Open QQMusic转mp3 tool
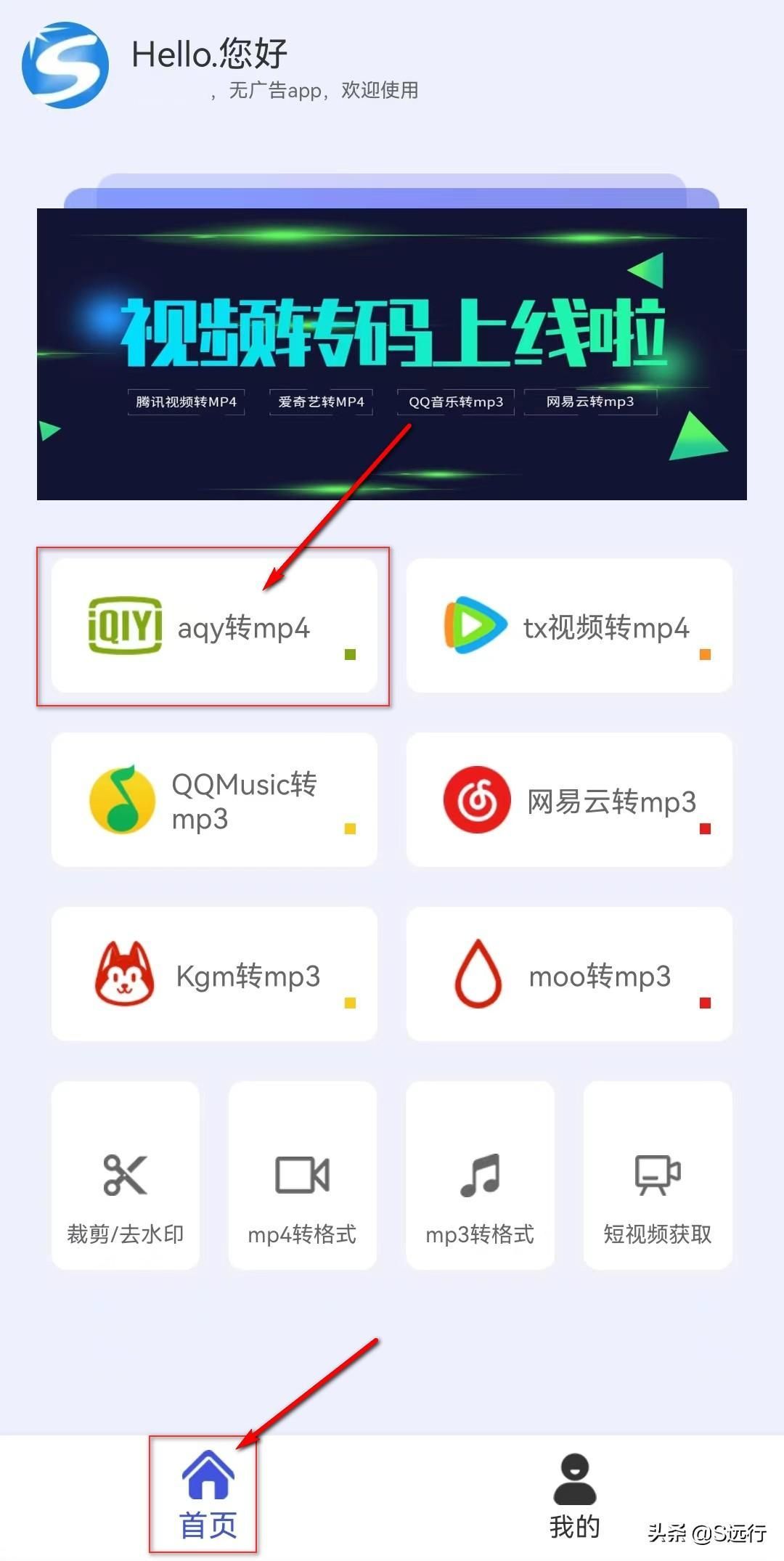 click(x=214, y=800)
